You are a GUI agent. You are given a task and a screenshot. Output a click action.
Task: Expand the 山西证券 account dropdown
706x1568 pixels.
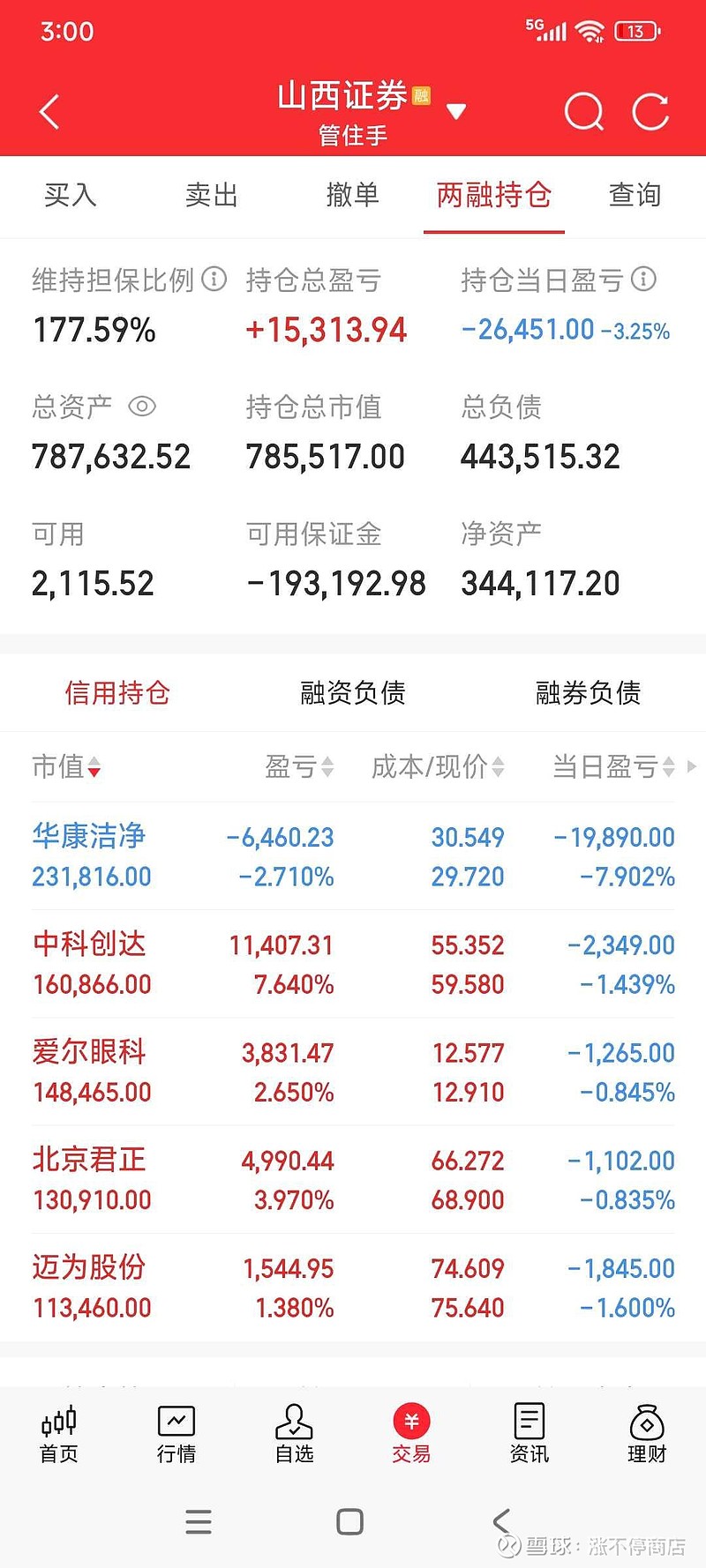(x=456, y=112)
